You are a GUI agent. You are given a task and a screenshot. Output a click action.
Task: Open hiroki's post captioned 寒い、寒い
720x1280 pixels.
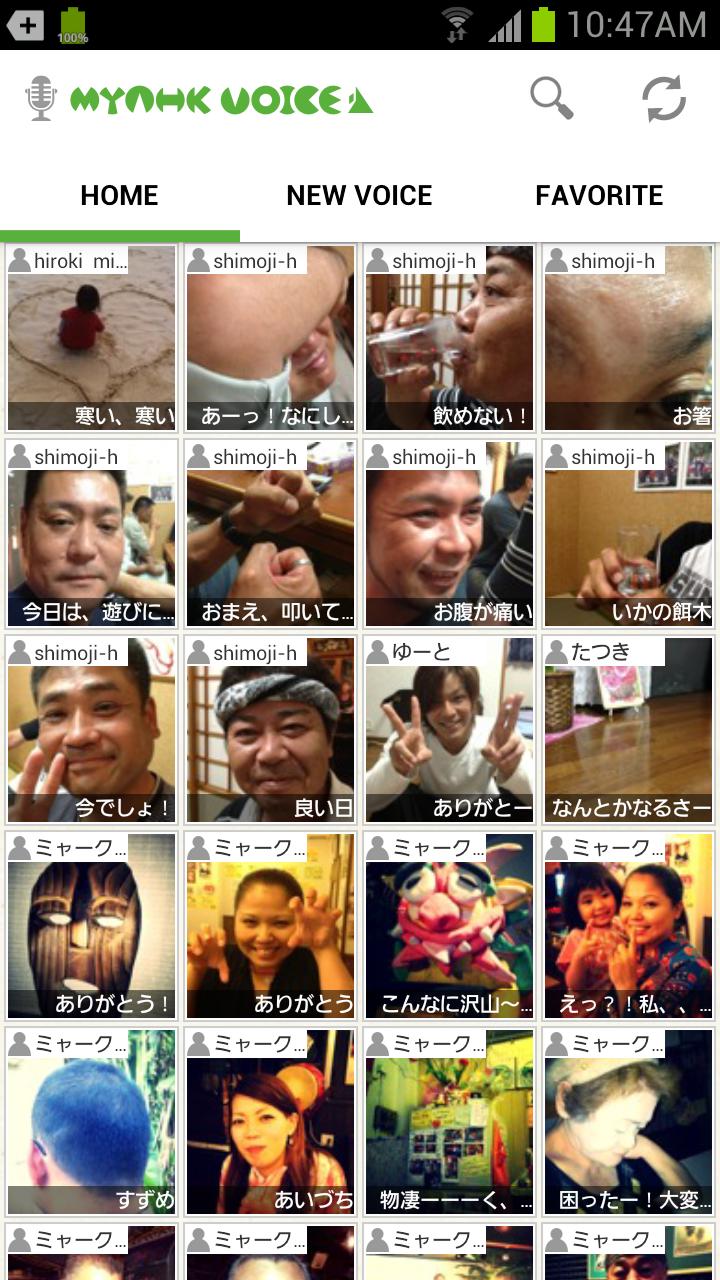point(91,339)
